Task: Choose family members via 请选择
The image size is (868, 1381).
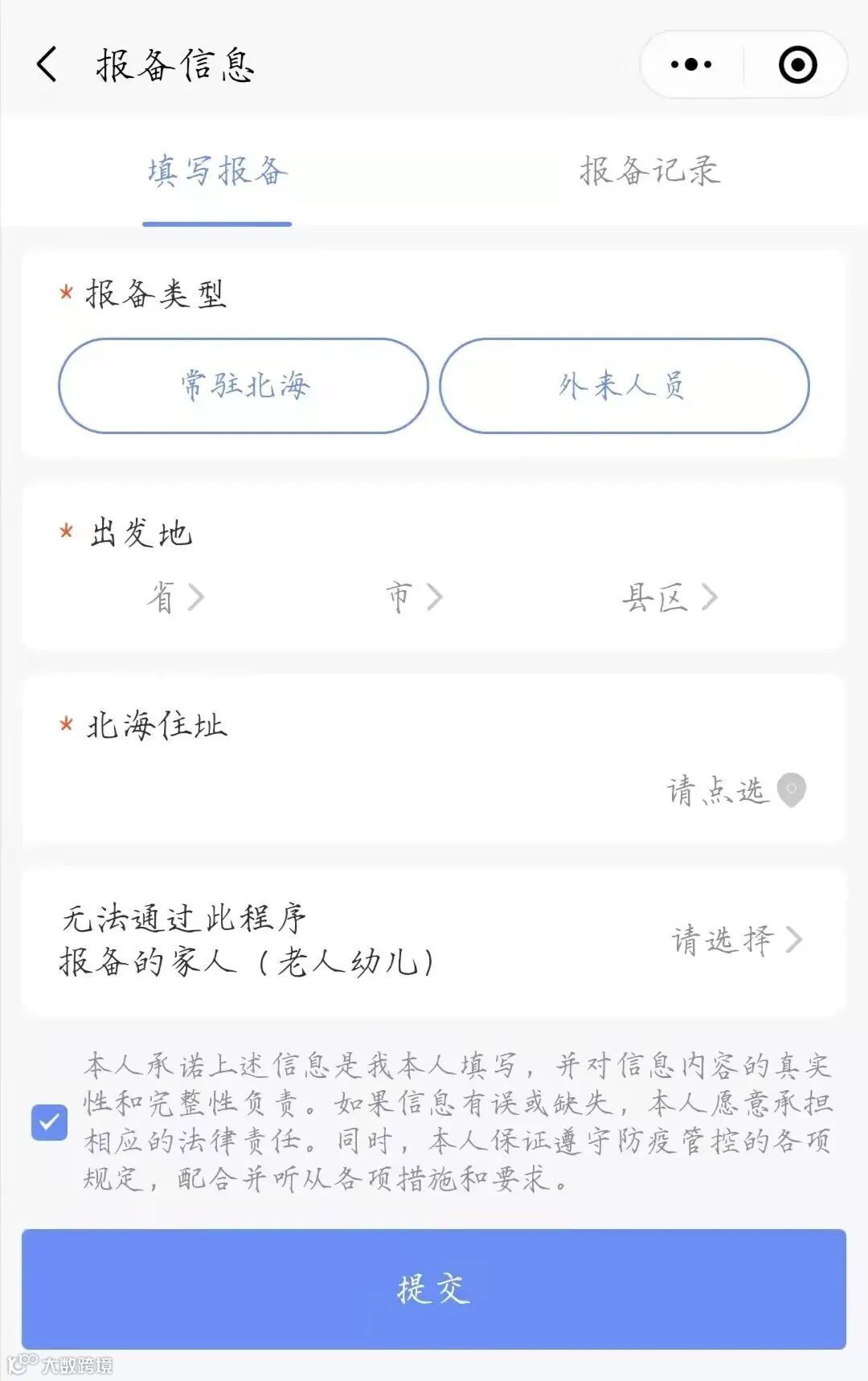Action: pos(736,939)
